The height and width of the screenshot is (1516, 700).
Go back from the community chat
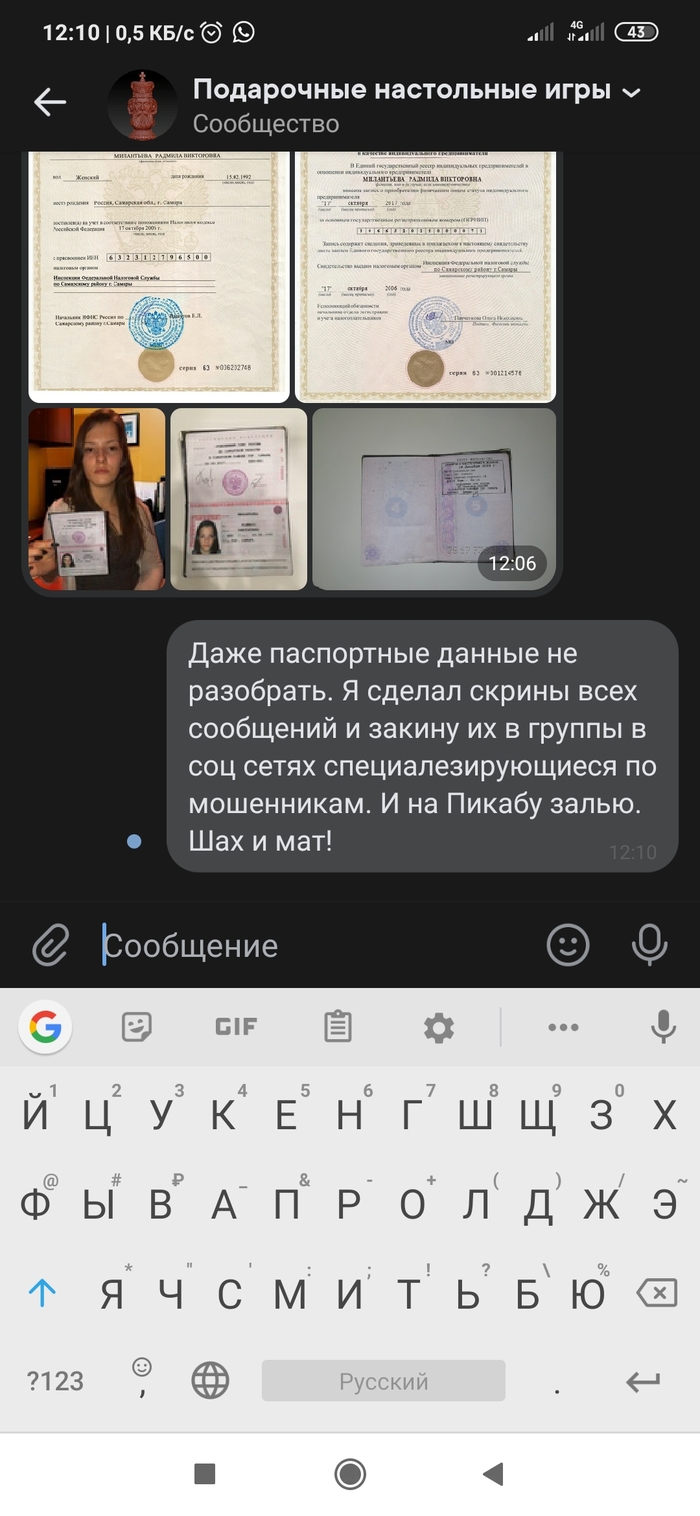point(49,101)
